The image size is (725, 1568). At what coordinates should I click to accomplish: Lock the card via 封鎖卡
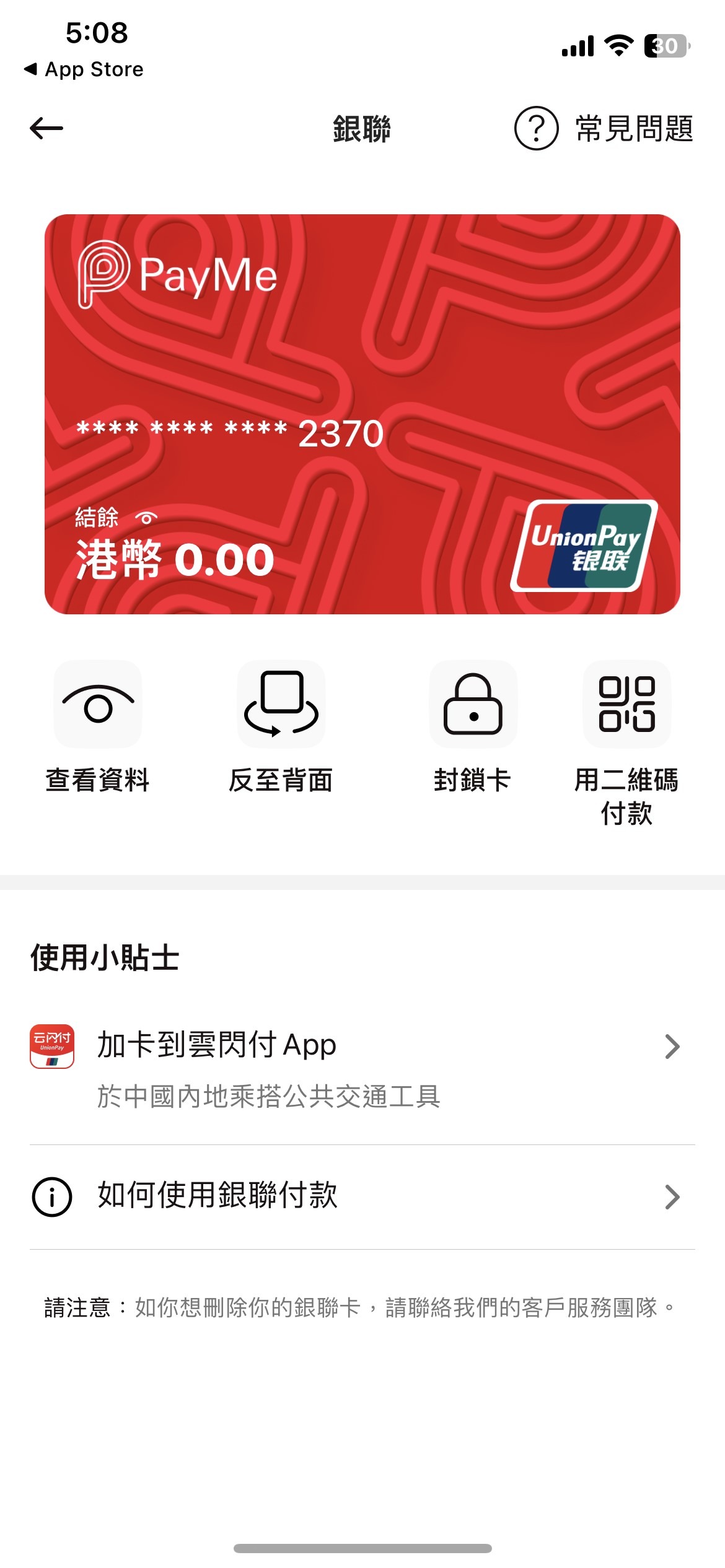473,705
